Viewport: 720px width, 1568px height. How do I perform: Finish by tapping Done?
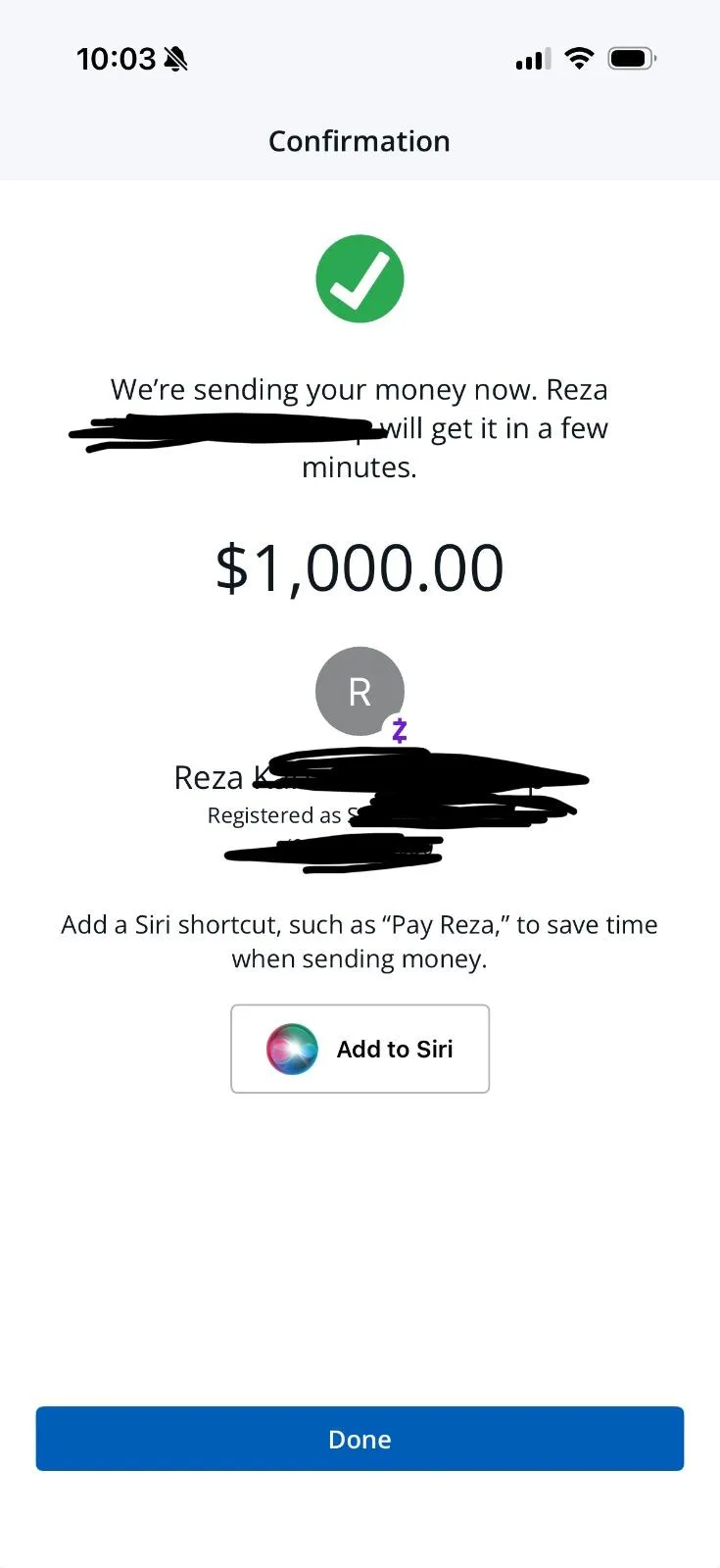[x=360, y=1439]
